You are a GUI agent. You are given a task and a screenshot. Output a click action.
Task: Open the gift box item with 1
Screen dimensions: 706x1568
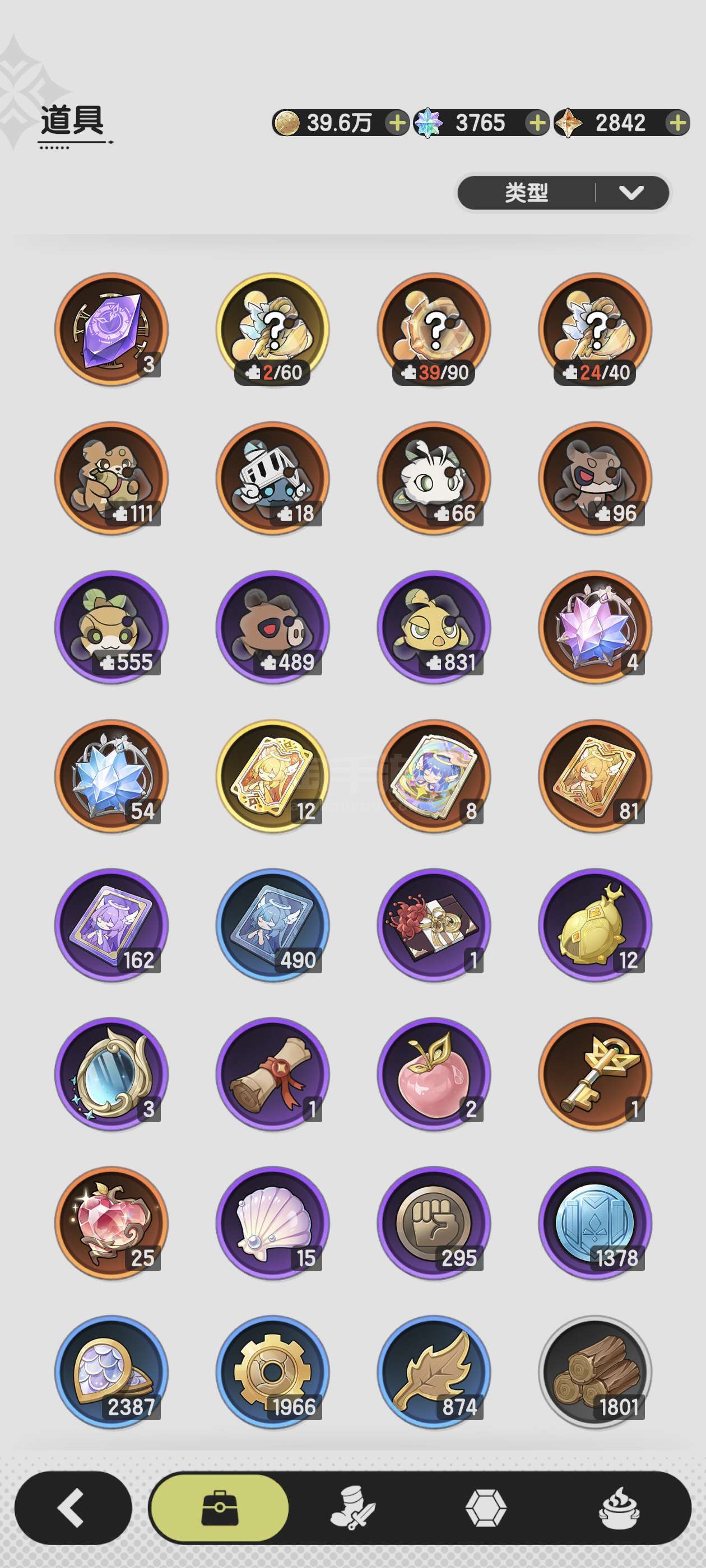[x=434, y=925]
